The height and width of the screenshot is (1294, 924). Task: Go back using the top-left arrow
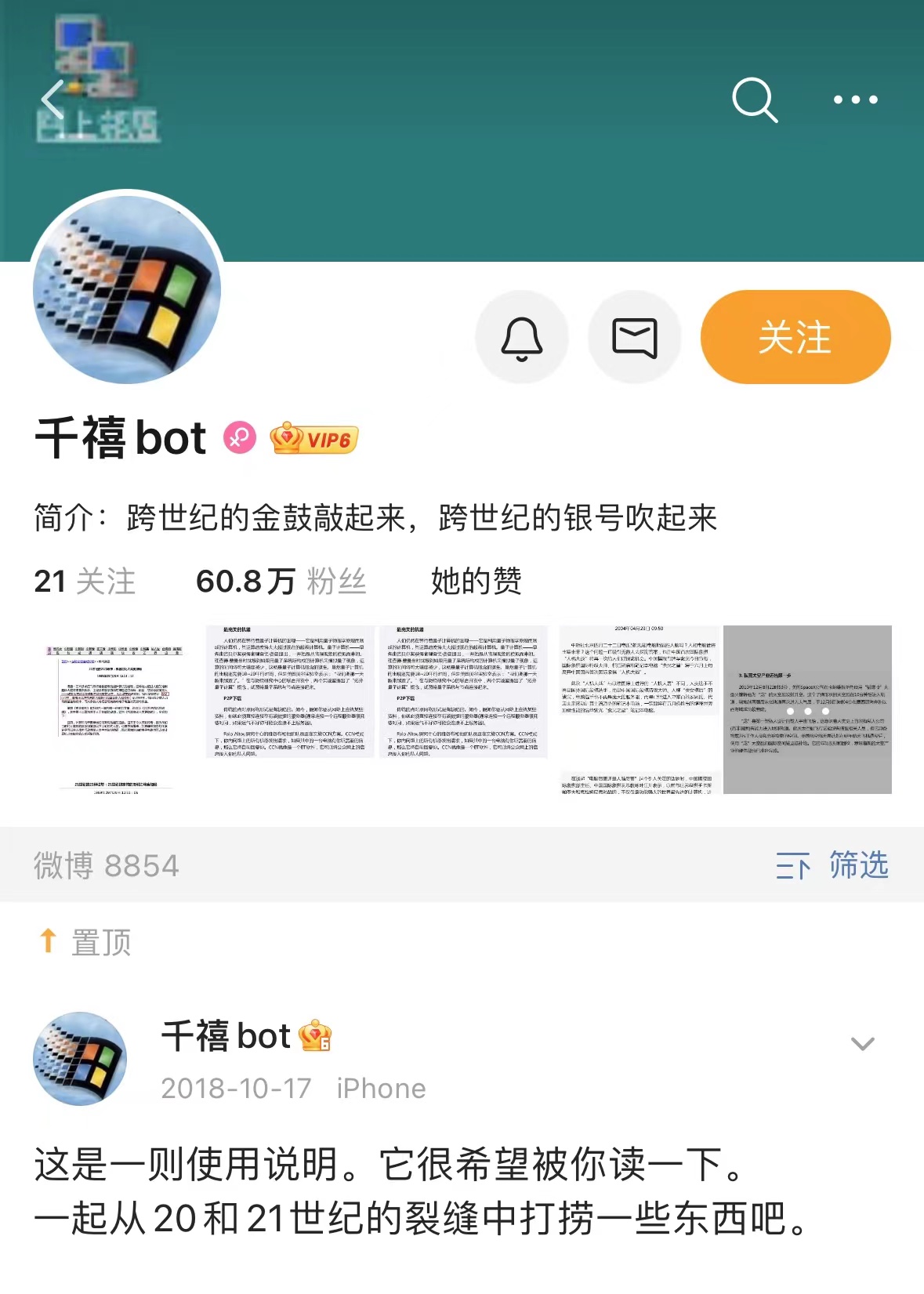(53, 100)
